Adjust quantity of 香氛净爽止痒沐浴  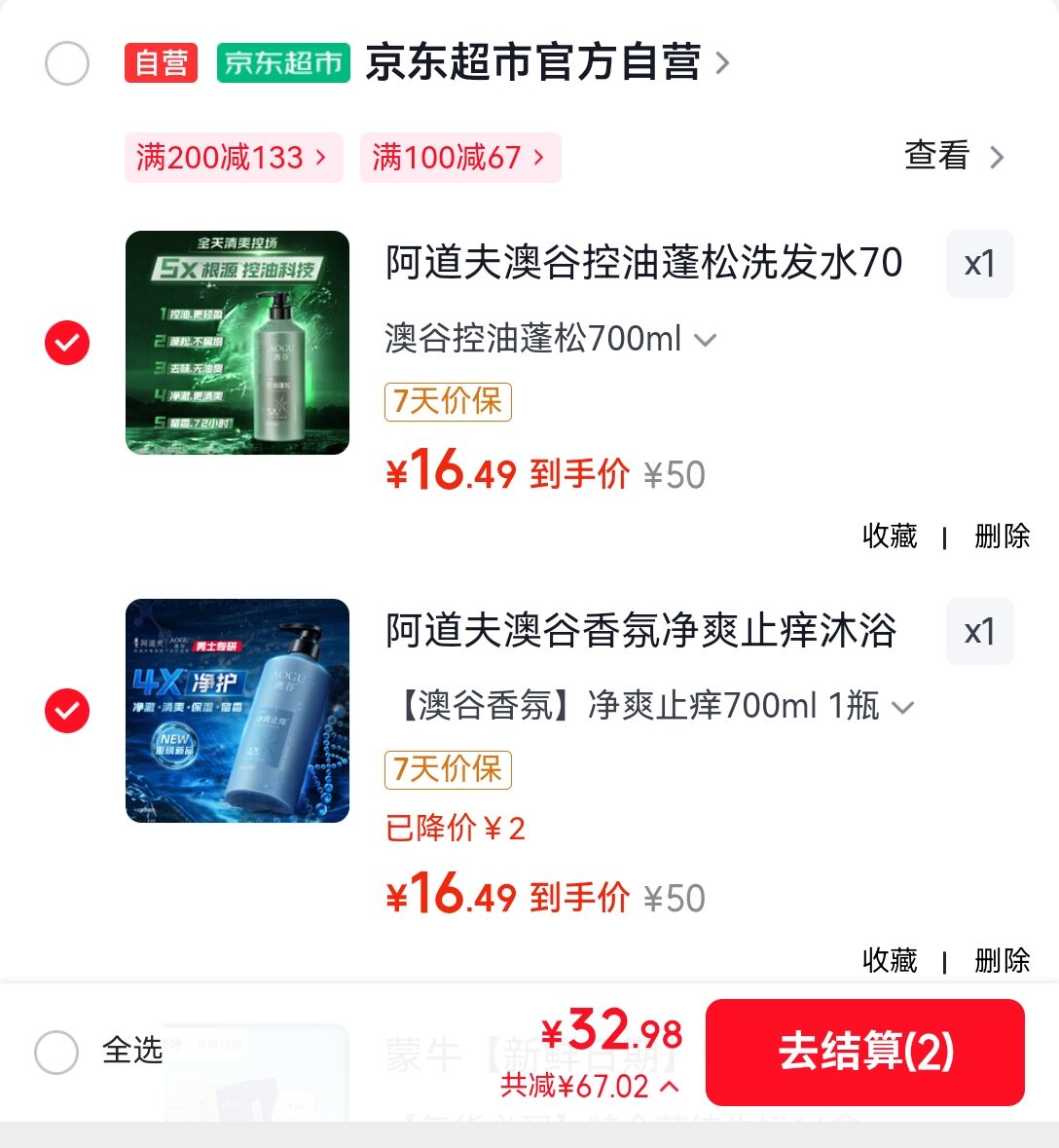[x=979, y=632]
